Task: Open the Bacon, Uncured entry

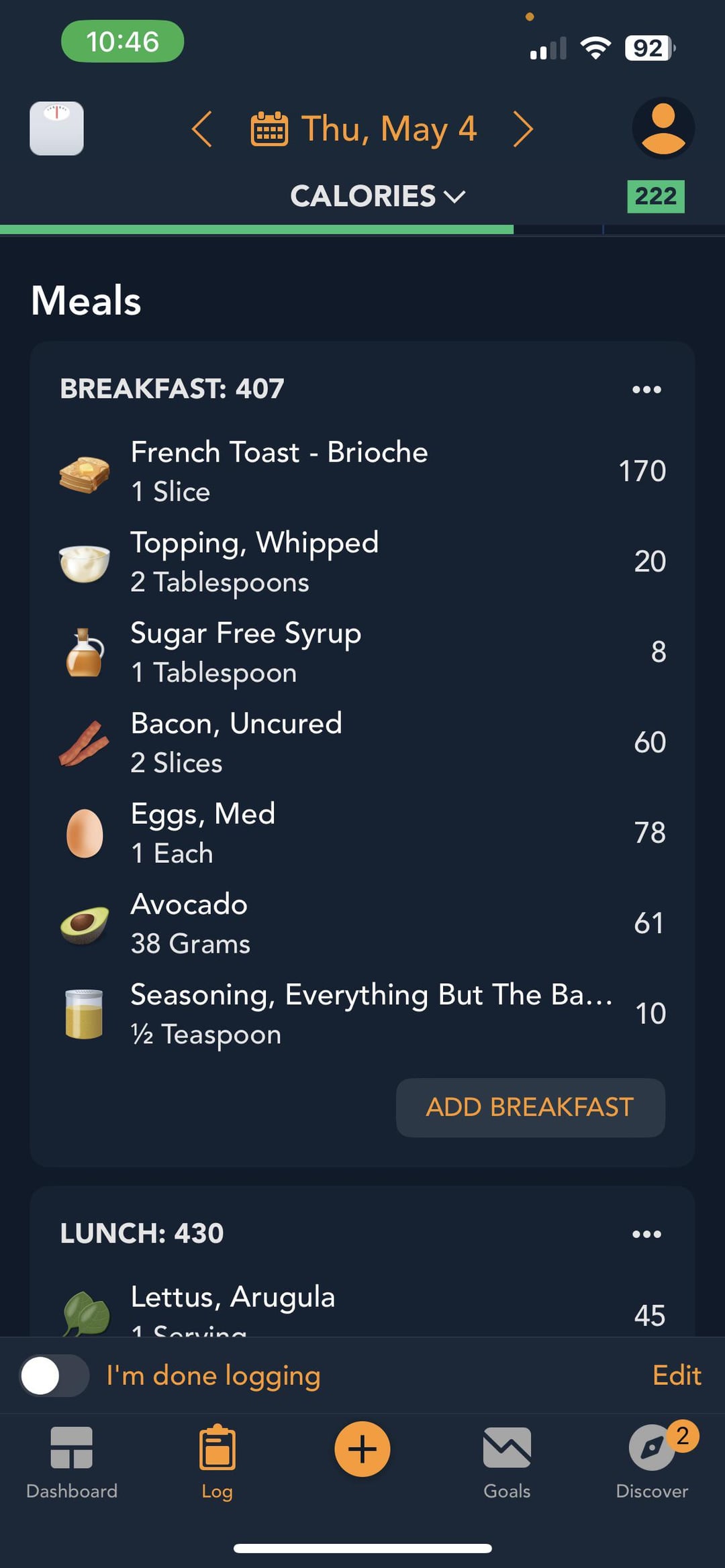Action: 362,743
